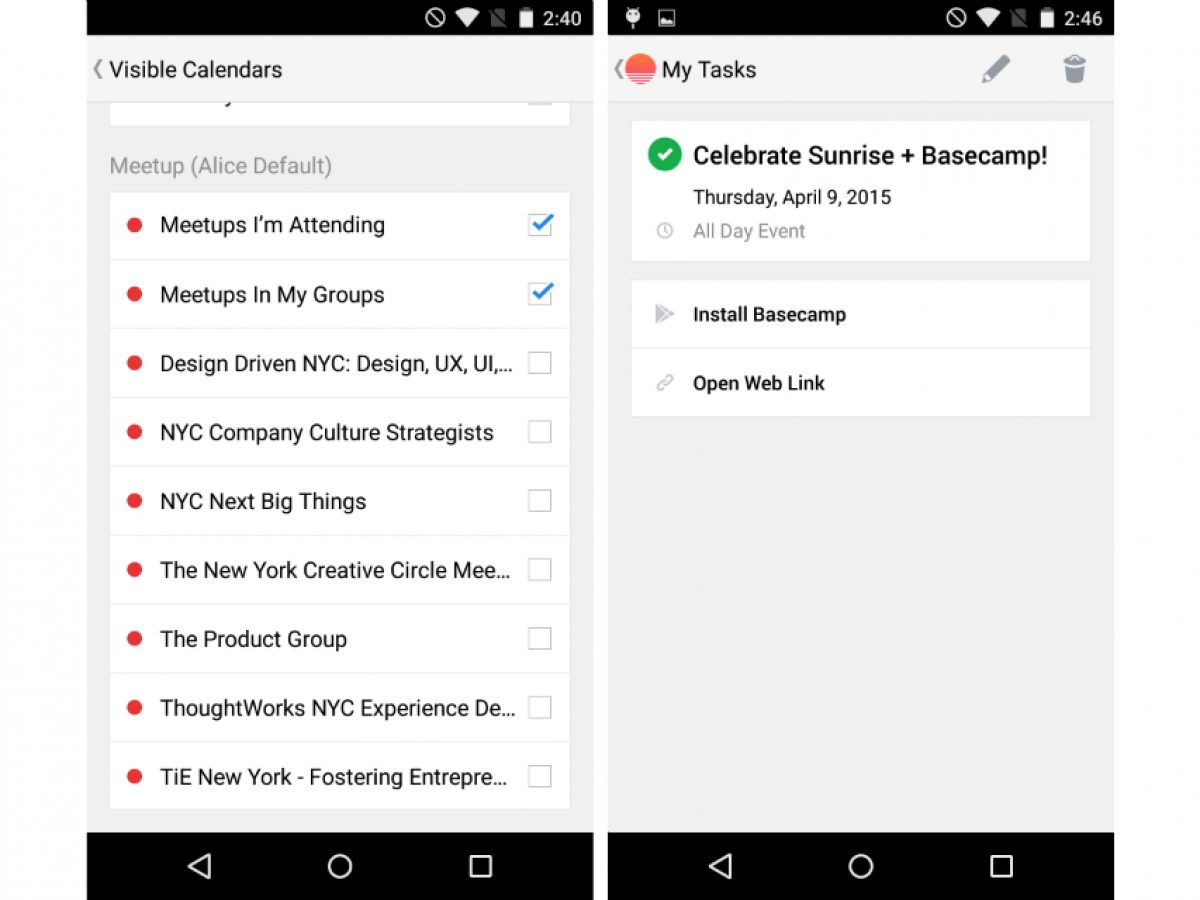This screenshot has width=1200, height=900.
Task: Delete the task with trash icon
Action: 1074,69
